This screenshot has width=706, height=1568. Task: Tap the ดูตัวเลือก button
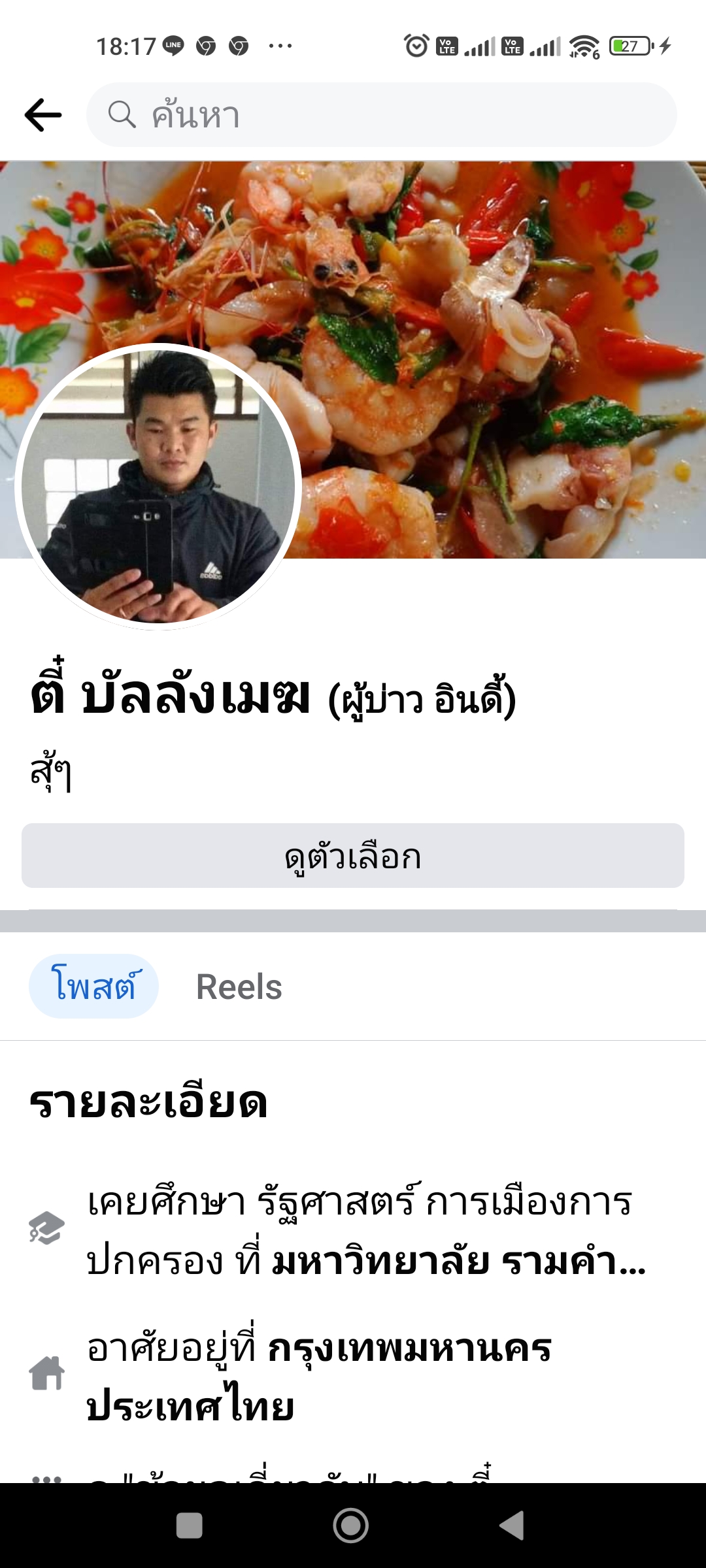(x=353, y=856)
